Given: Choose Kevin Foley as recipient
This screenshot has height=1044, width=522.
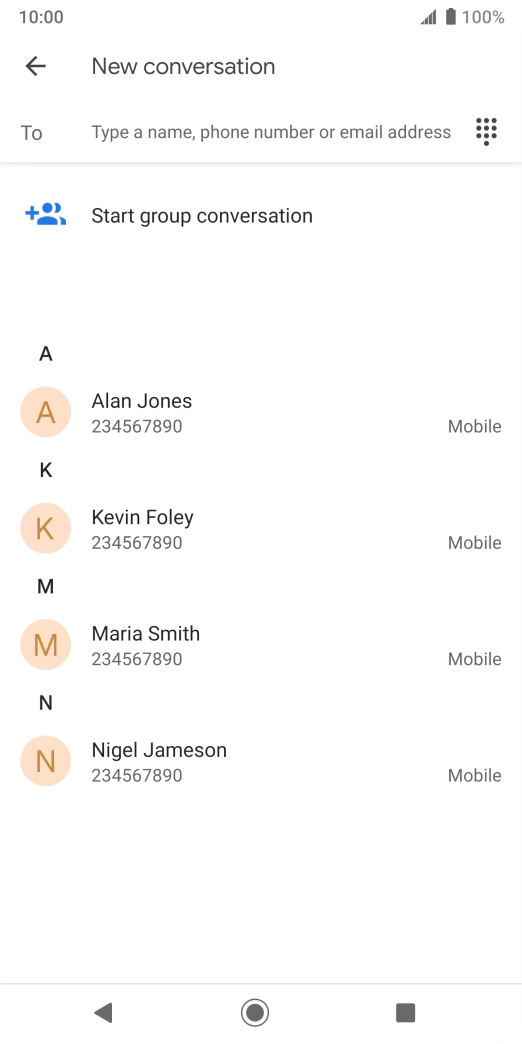Looking at the screenshot, I should [261, 529].
